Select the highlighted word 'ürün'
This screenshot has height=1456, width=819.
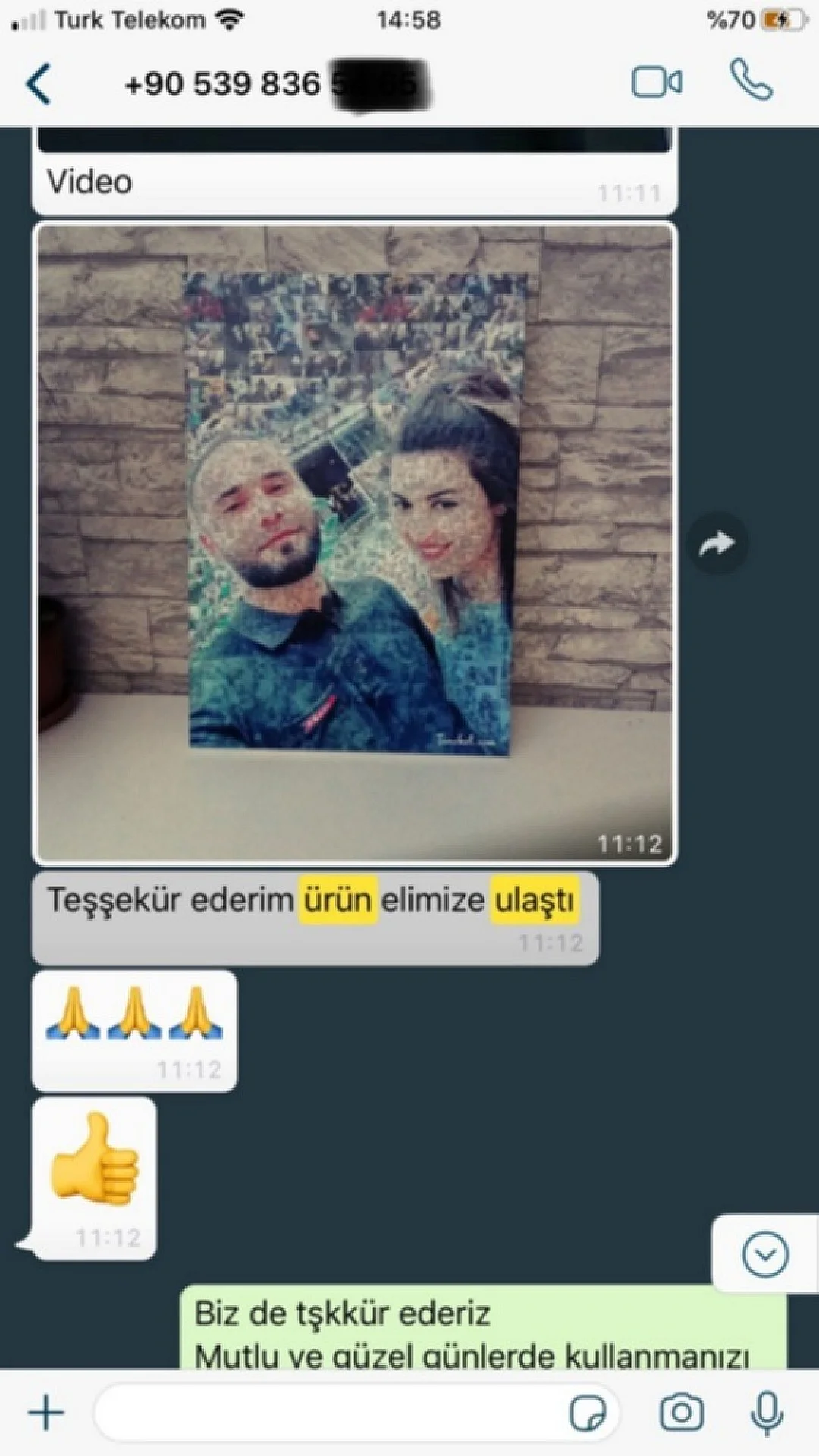tap(337, 899)
